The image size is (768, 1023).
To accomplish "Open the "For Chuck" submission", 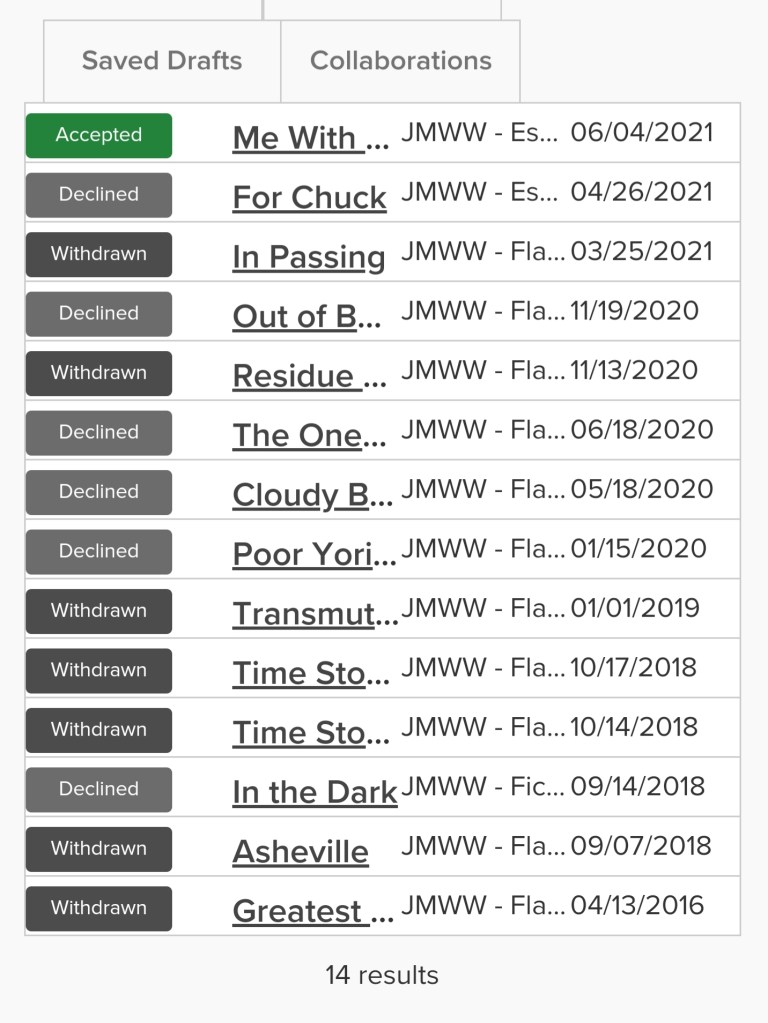I will (309, 198).
